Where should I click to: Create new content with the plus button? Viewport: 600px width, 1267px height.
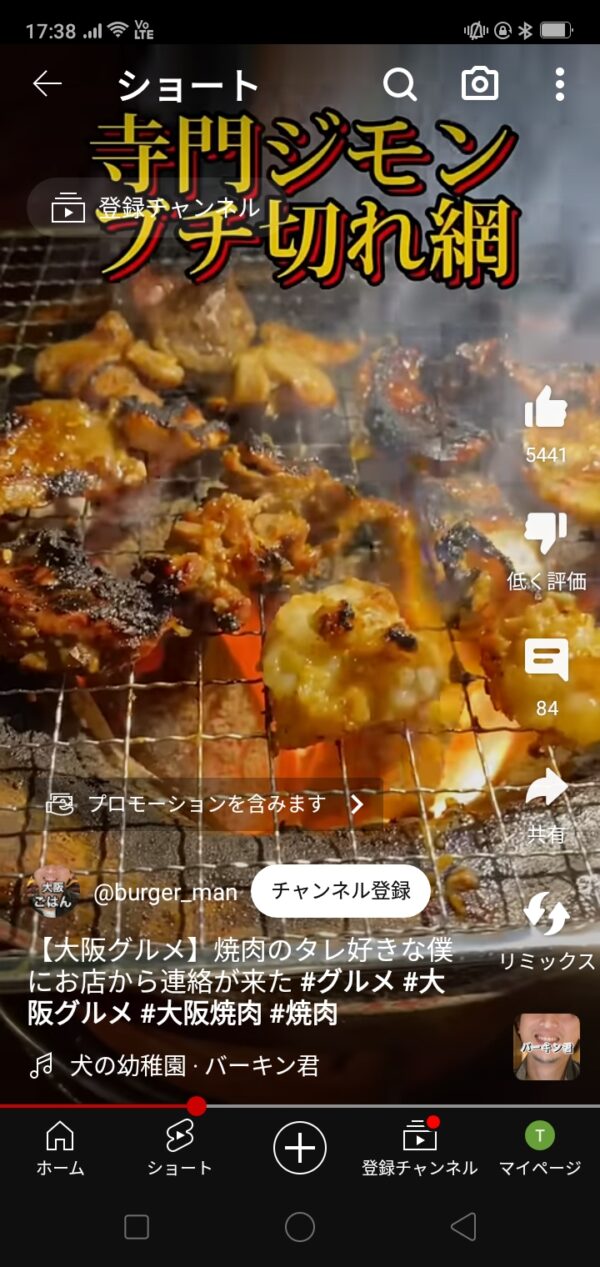point(300,1146)
